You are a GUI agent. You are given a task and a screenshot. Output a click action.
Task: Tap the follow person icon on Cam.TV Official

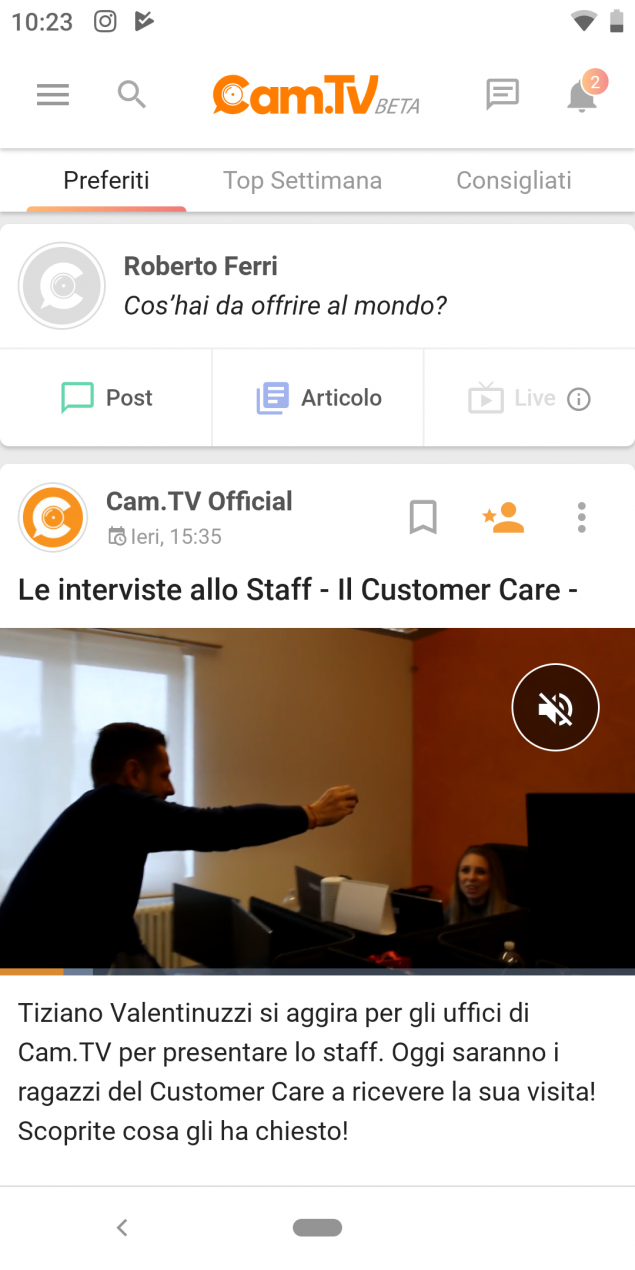coord(503,517)
